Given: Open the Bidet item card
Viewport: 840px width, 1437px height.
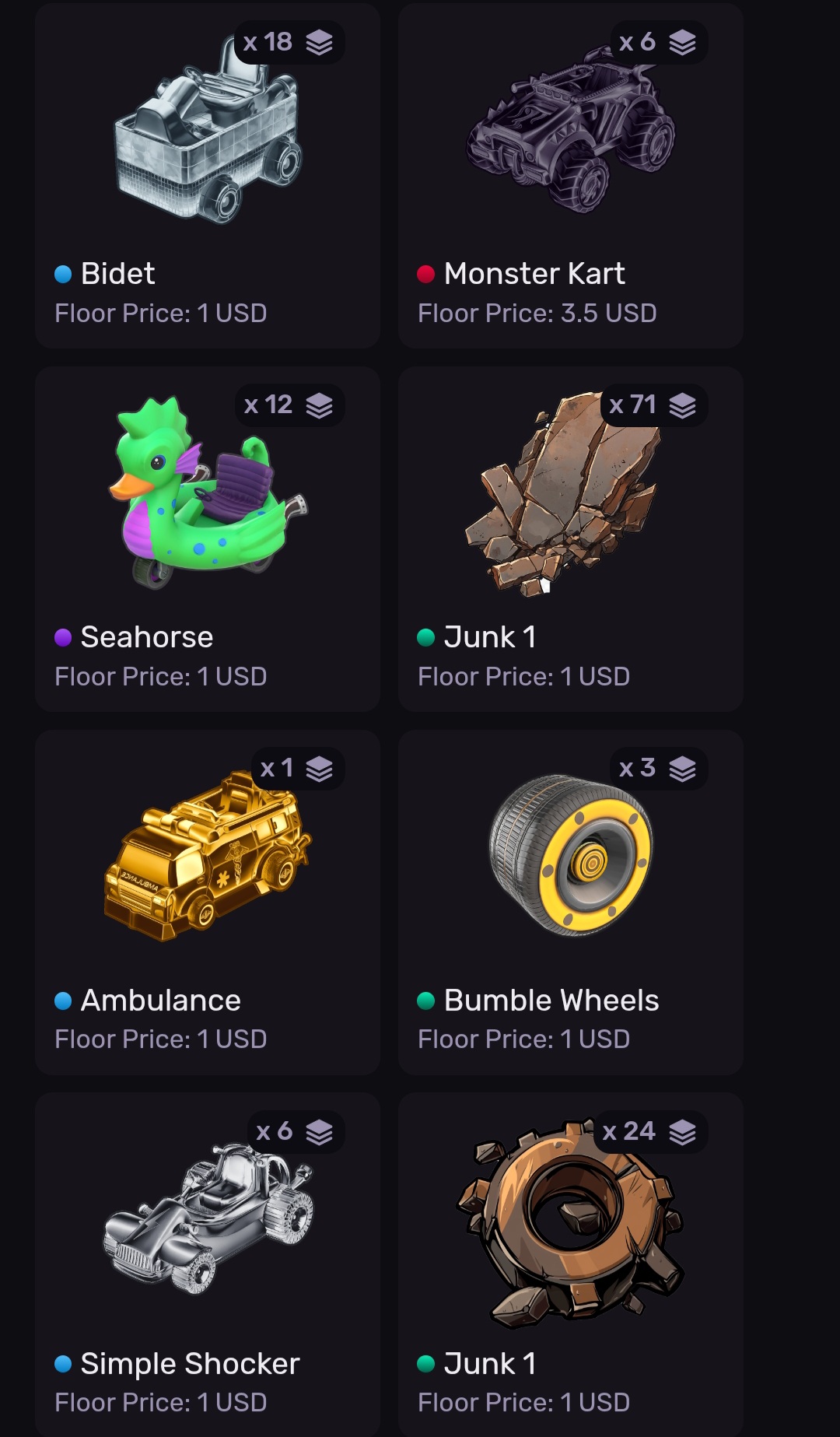Looking at the screenshot, I should coord(207,176).
